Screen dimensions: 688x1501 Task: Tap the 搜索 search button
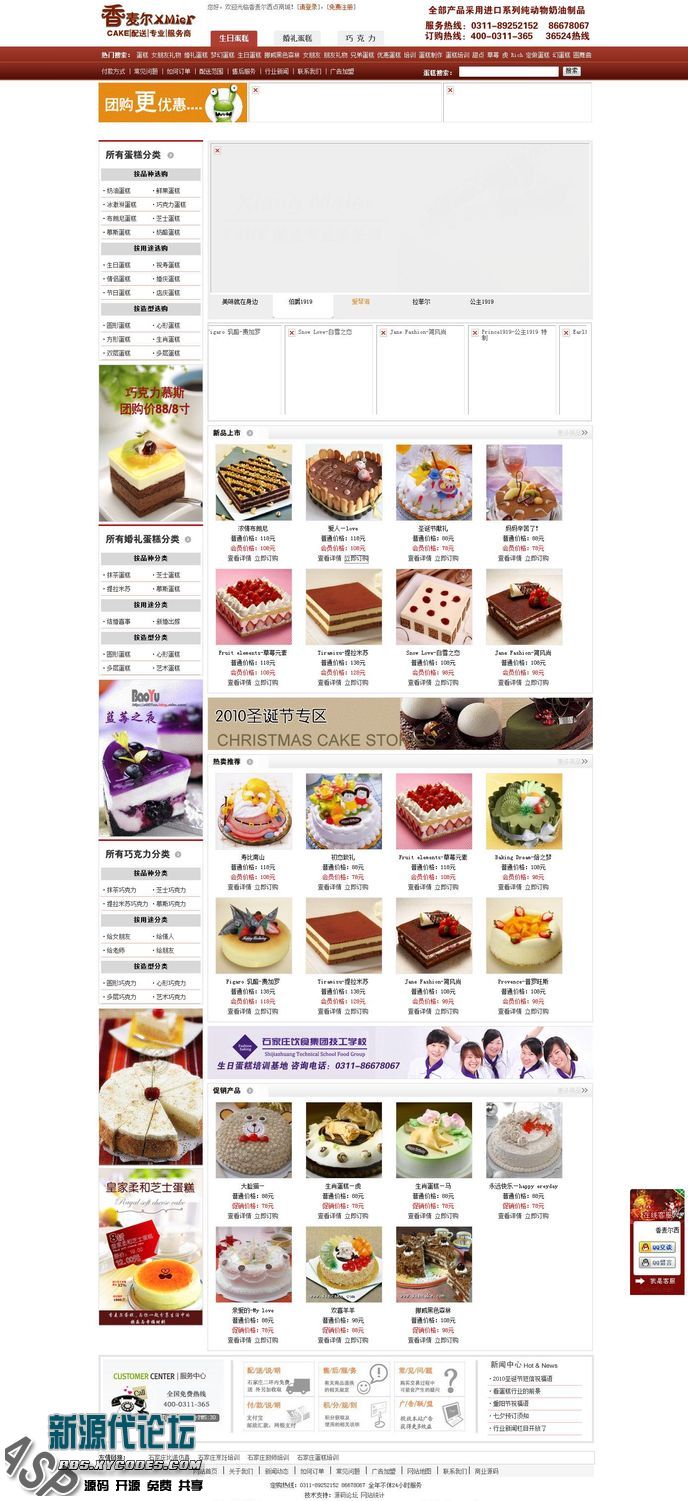[571, 72]
